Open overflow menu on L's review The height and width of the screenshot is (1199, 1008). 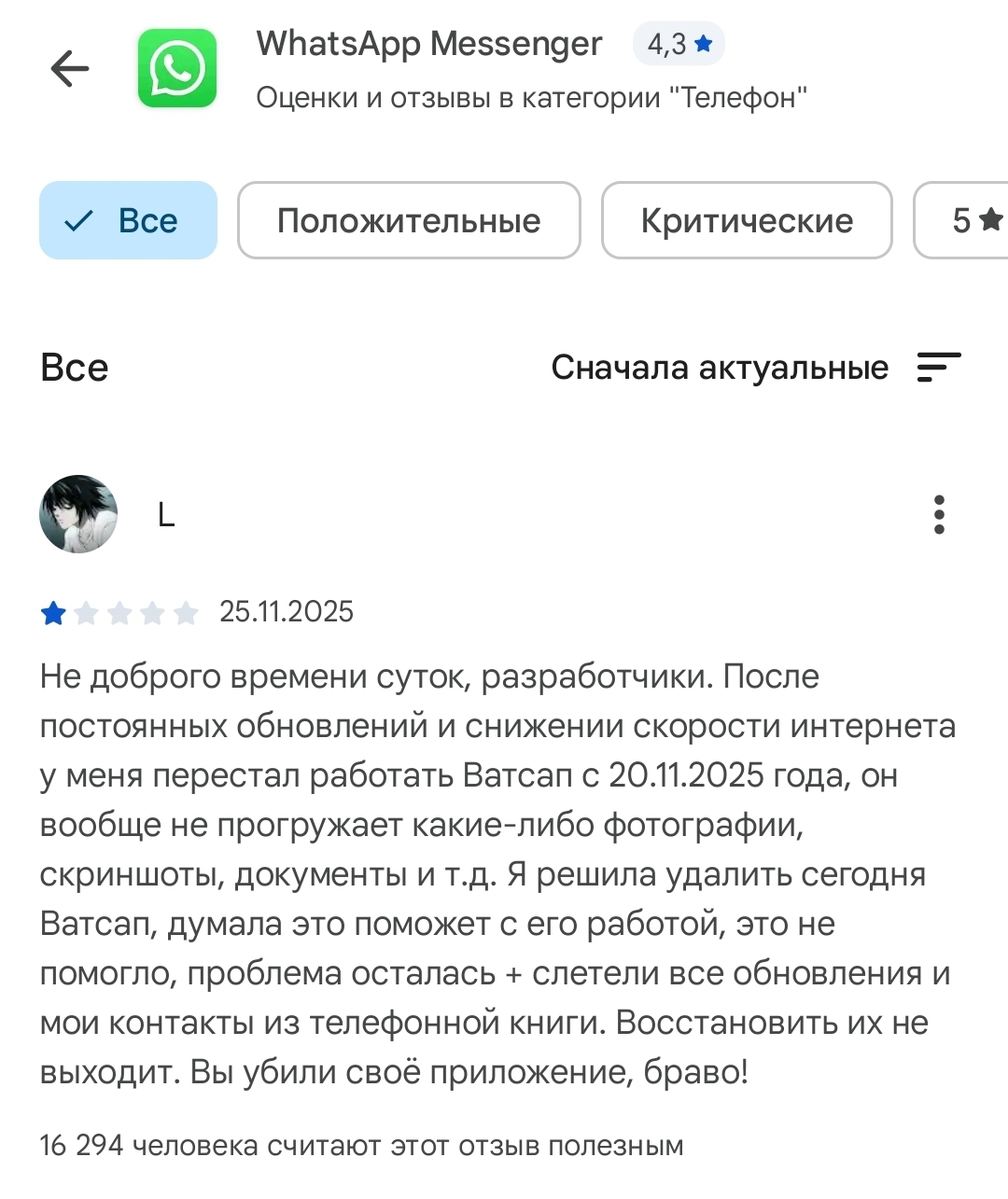[939, 515]
